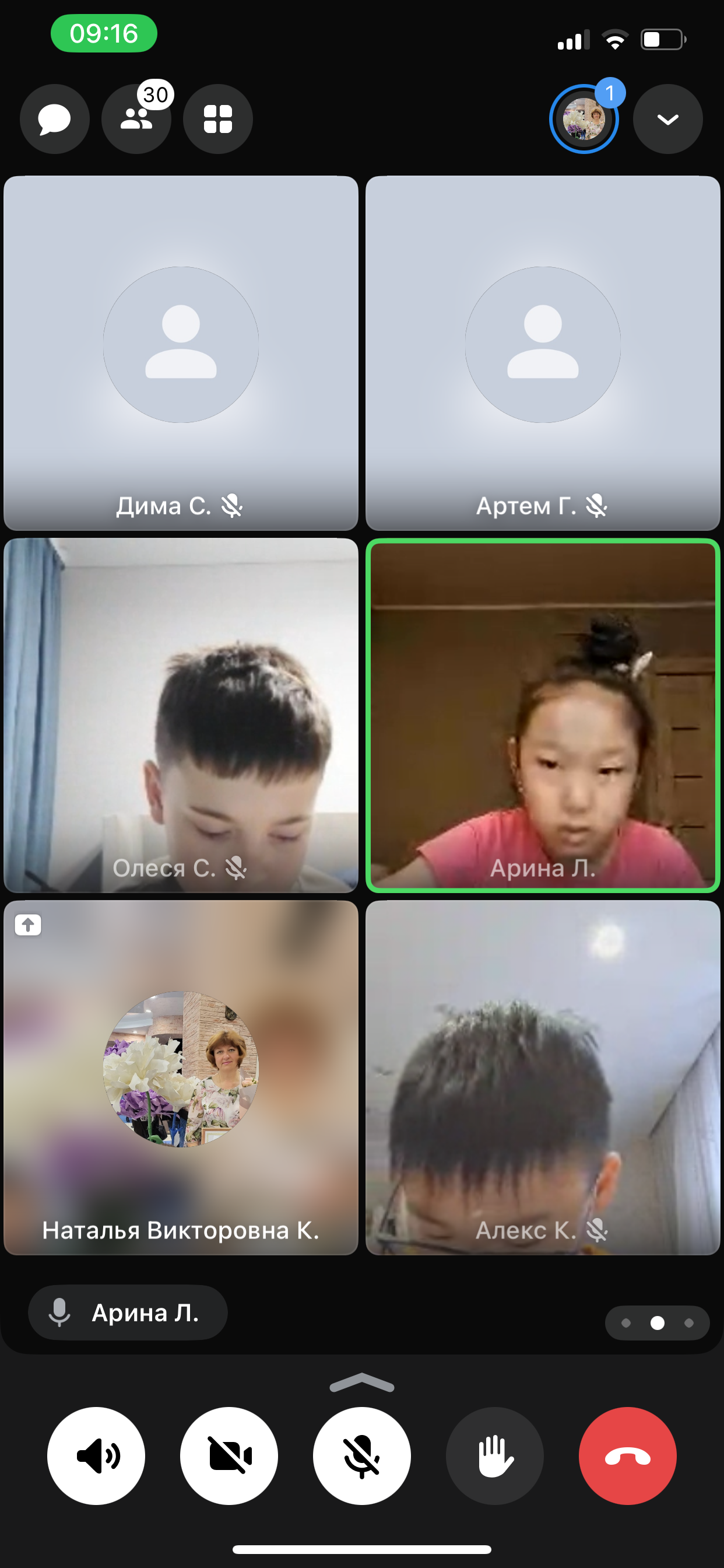Tap the page indicator dots
The height and width of the screenshot is (1568, 724).
click(x=657, y=1322)
